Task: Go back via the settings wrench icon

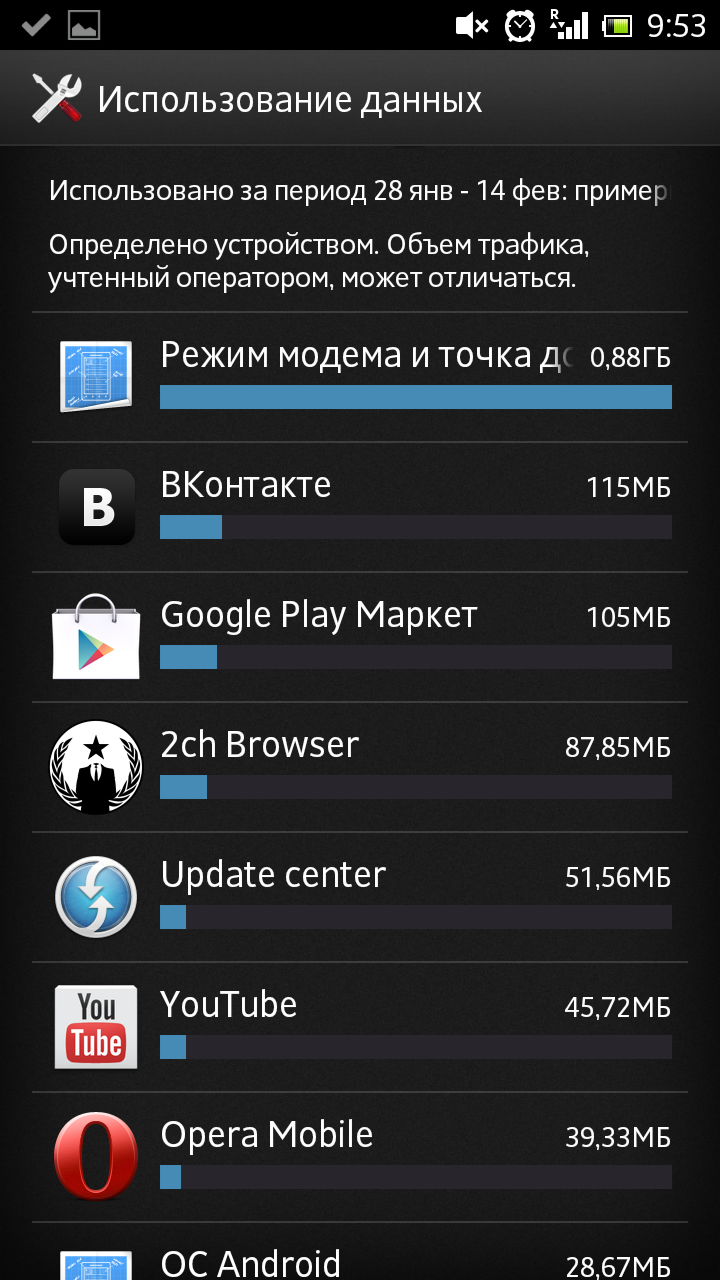Action: click(x=56, y=98)
